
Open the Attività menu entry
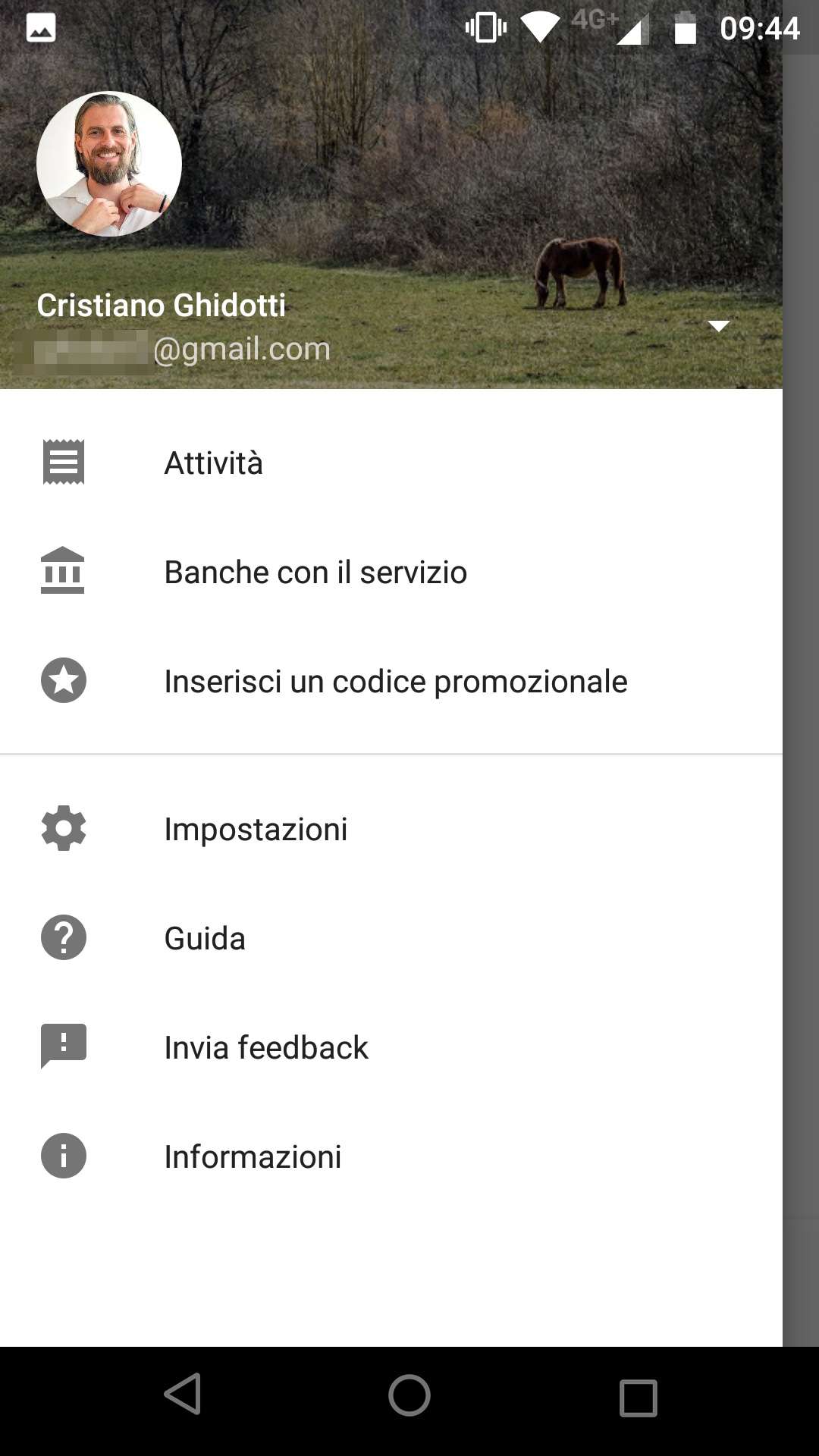(213, 462)
